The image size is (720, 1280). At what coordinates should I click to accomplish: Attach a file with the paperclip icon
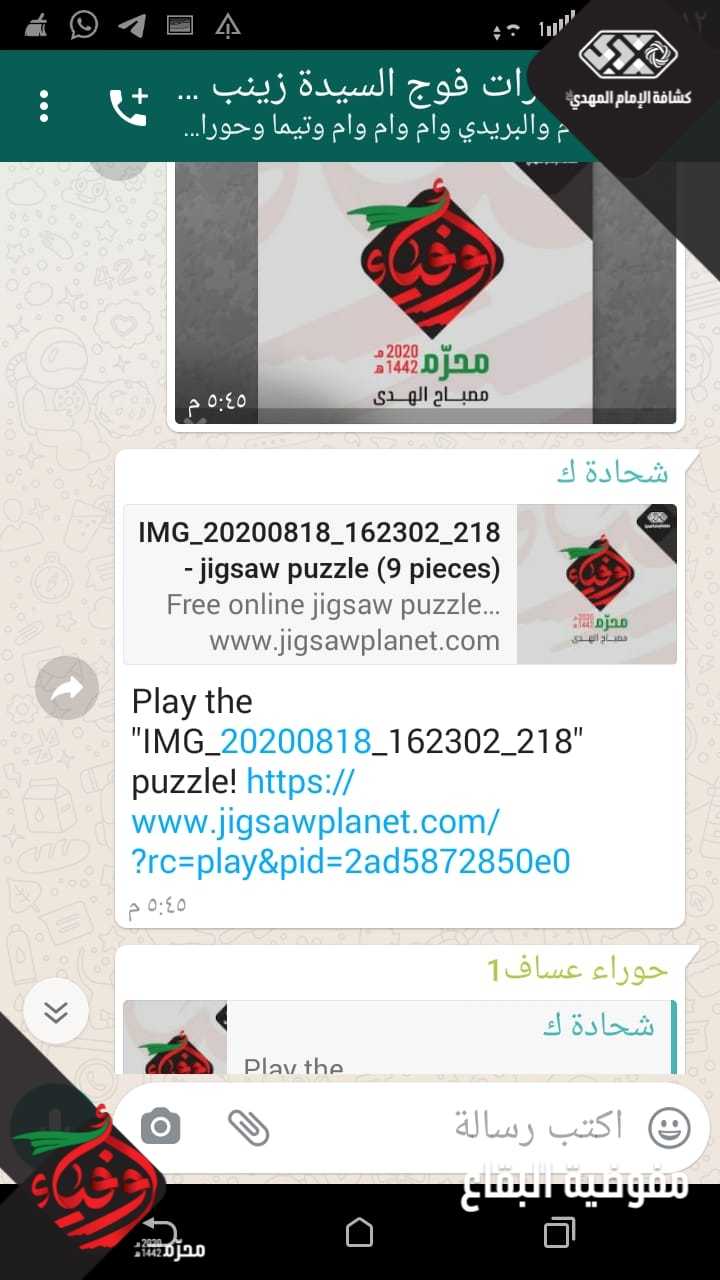248,1128
